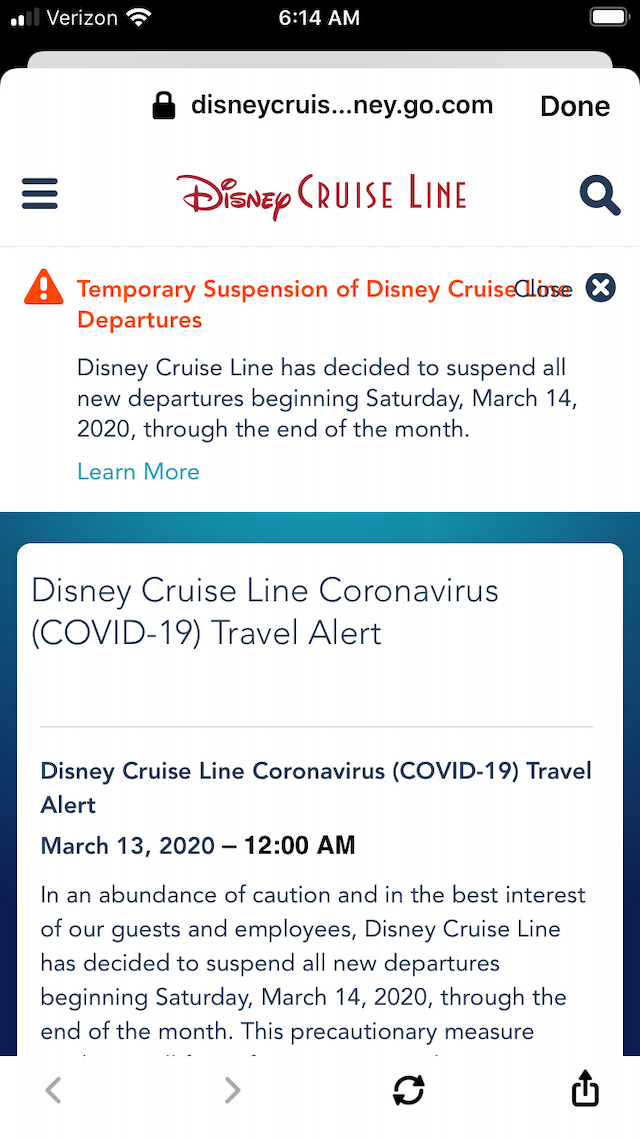Share this page
Image resolution: width=640 pixels, height=1138 pixels.
pyautogui.click(x=585, y=1089)
